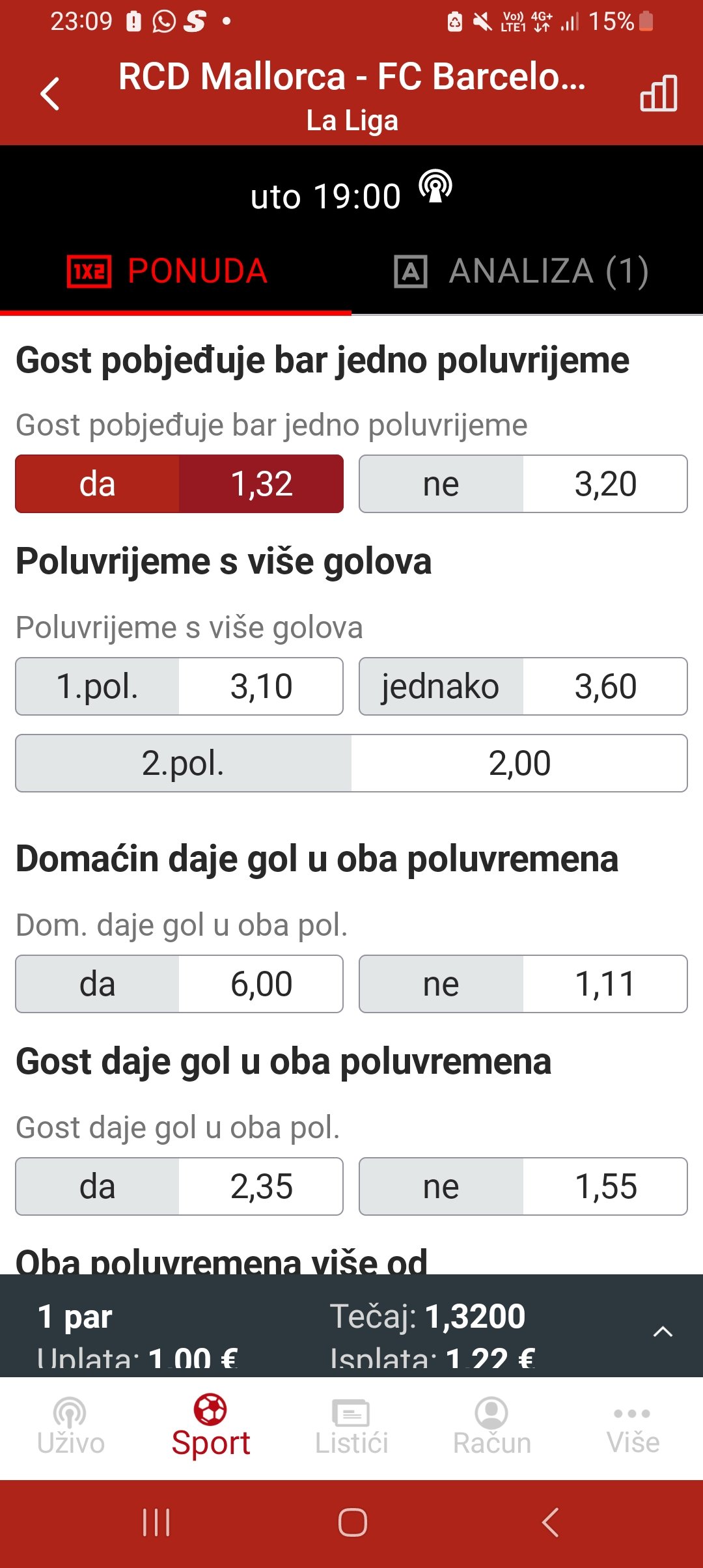
Task: Bet 'da' 6,00 on Domaćin daje gol
Action: click(179, 984)
